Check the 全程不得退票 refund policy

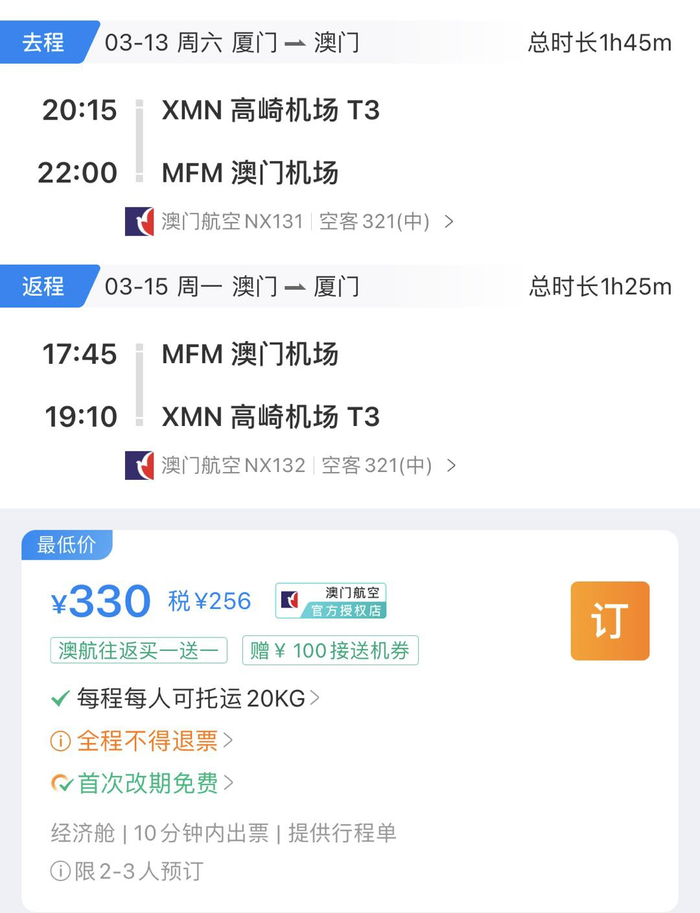click(145, 741)
